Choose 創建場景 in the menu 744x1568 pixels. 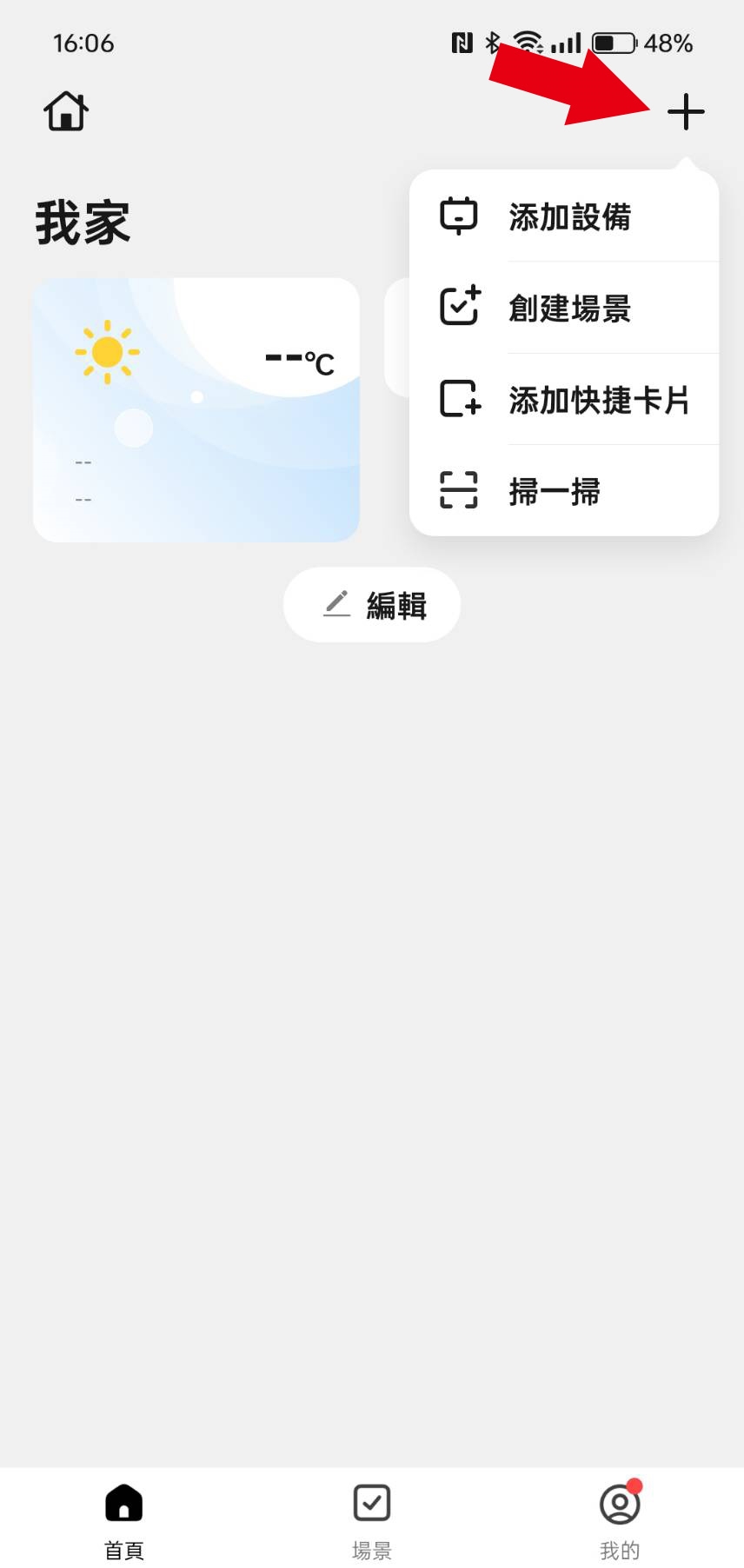[x=564, y=308]
